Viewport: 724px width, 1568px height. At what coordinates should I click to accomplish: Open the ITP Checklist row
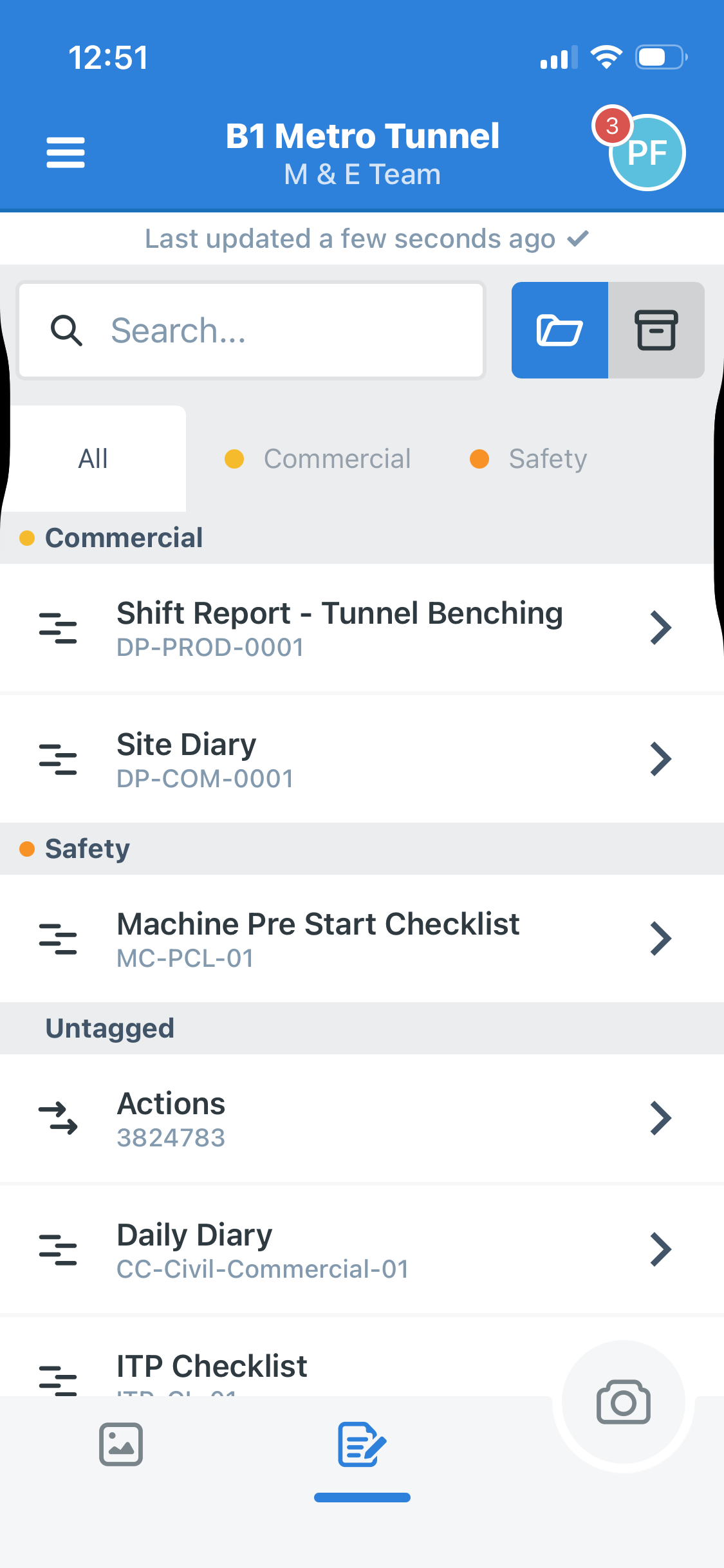click(x=290, y=1368)
